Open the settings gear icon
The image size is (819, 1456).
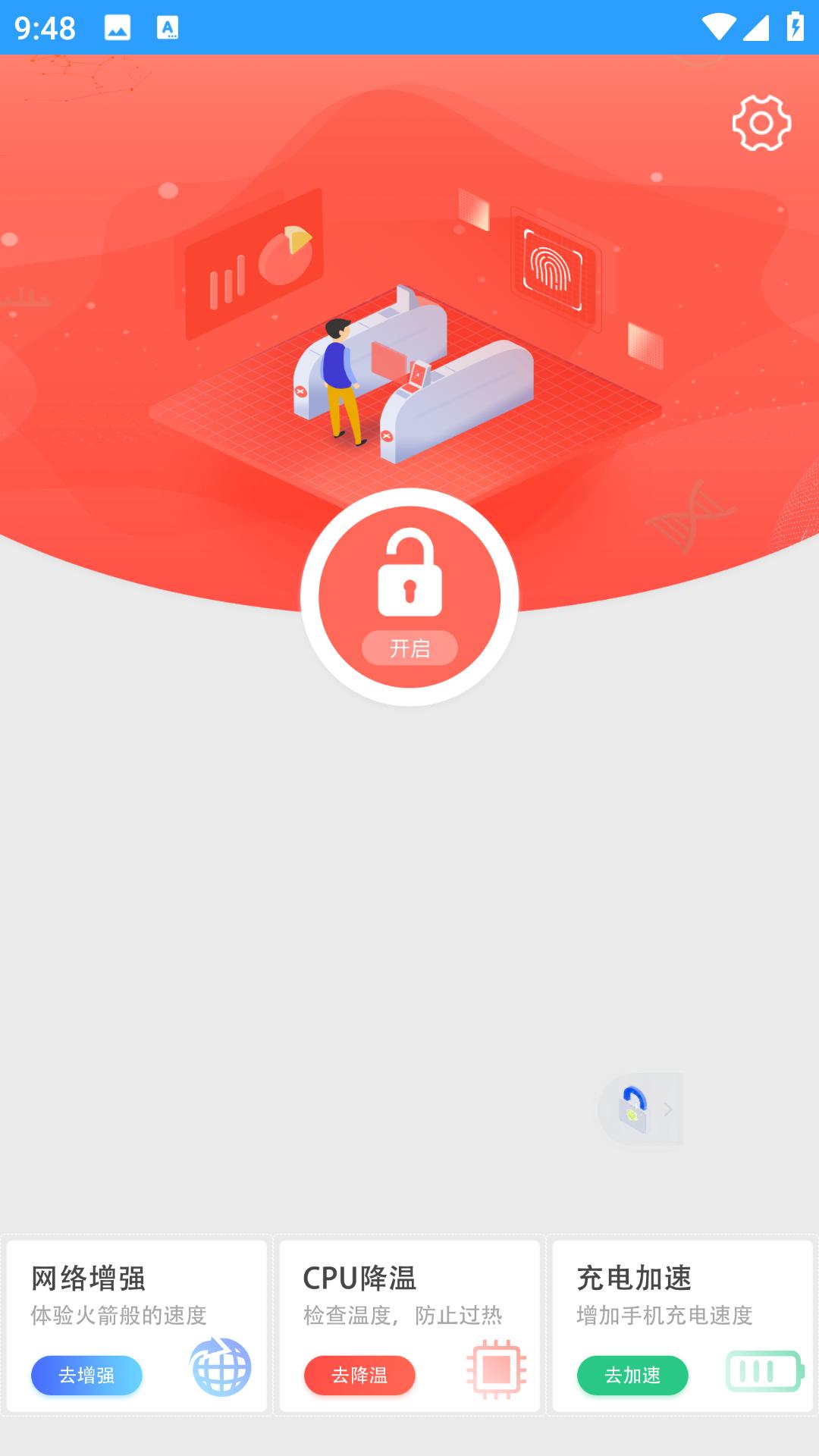point(761,123)
